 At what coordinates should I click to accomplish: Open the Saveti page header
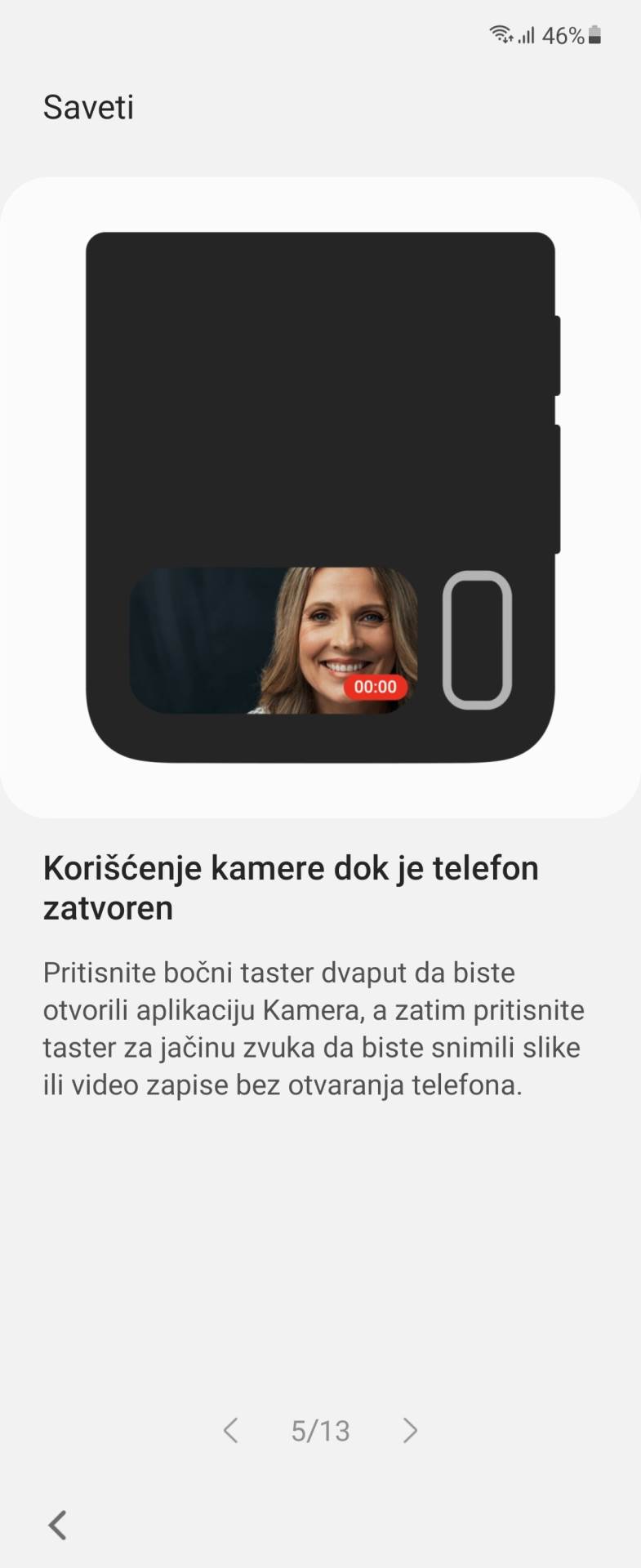(x=88, y=107)
